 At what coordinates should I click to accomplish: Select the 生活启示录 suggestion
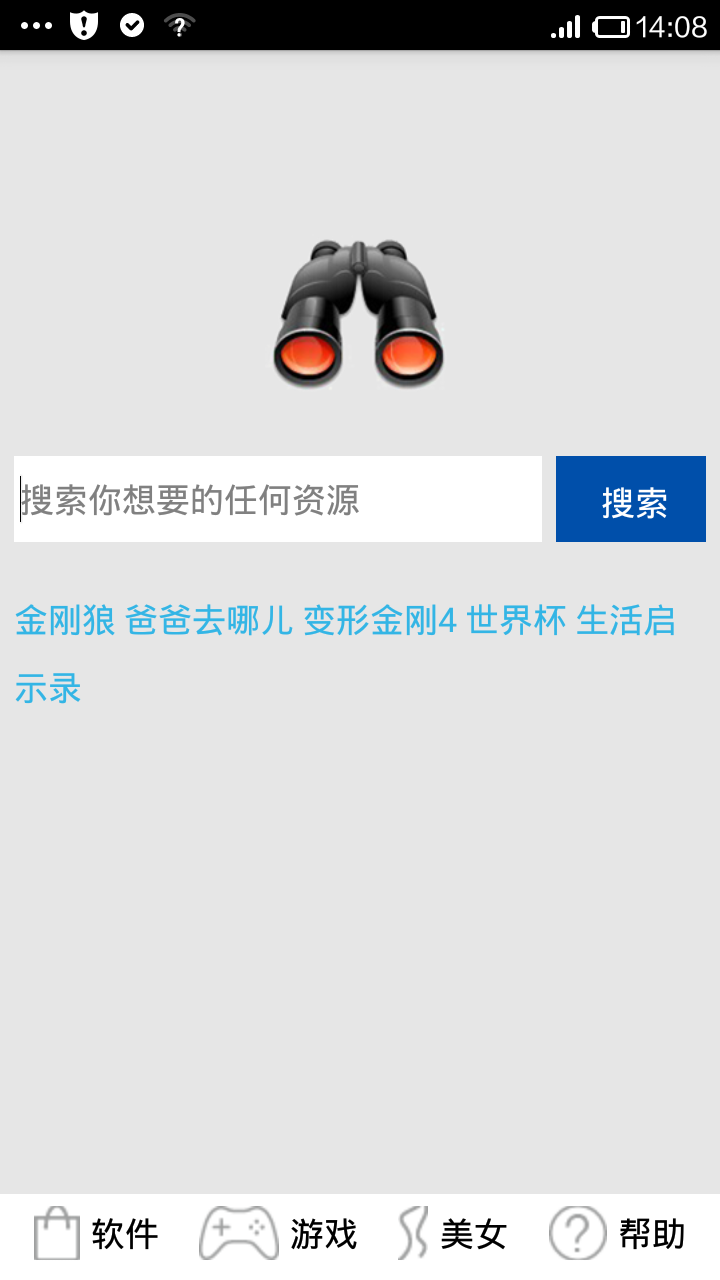pyautogui.click(x=625, y=621)
